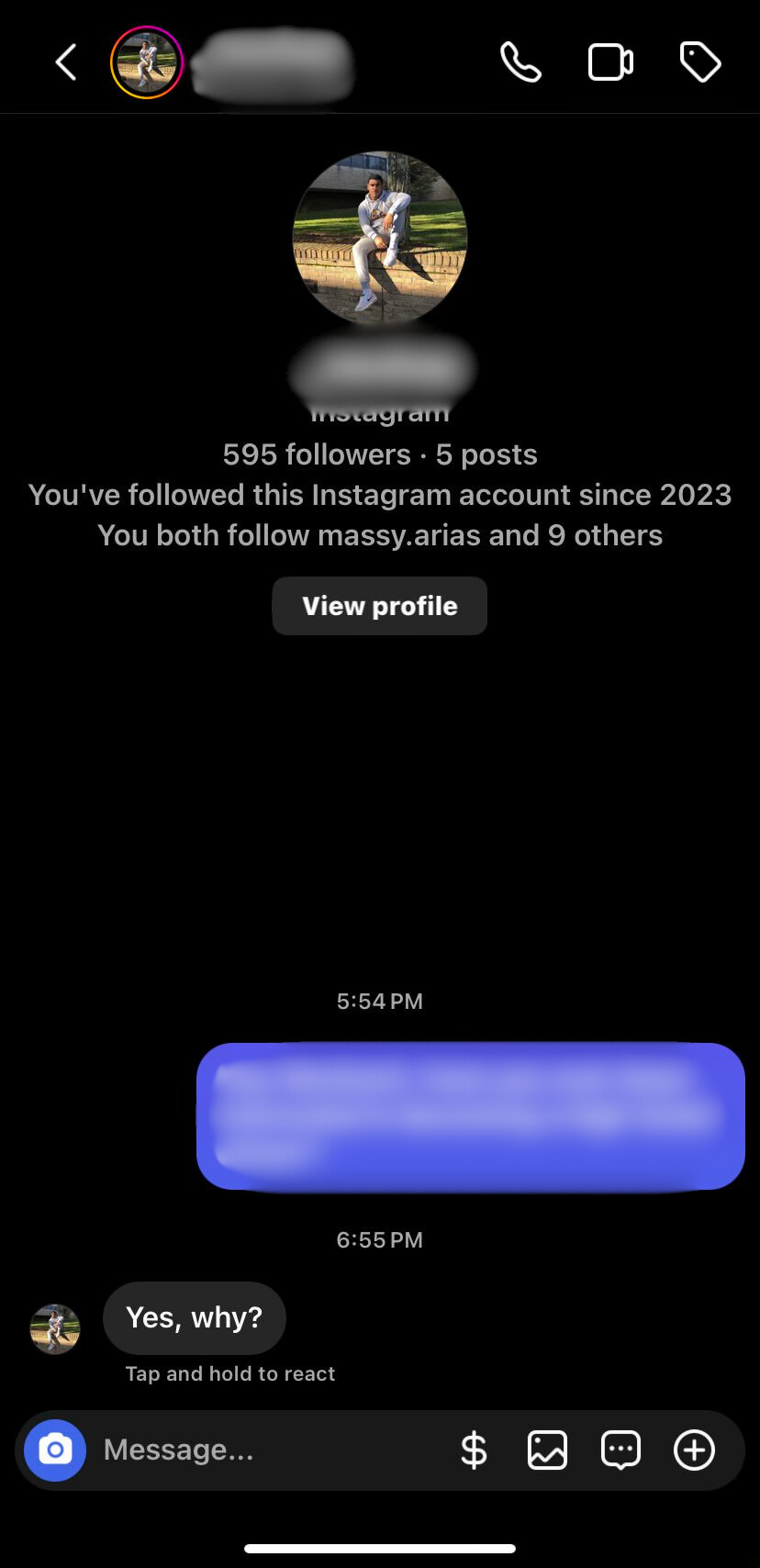
Task: Open the large profile picture
Action: tap(379, 239)
